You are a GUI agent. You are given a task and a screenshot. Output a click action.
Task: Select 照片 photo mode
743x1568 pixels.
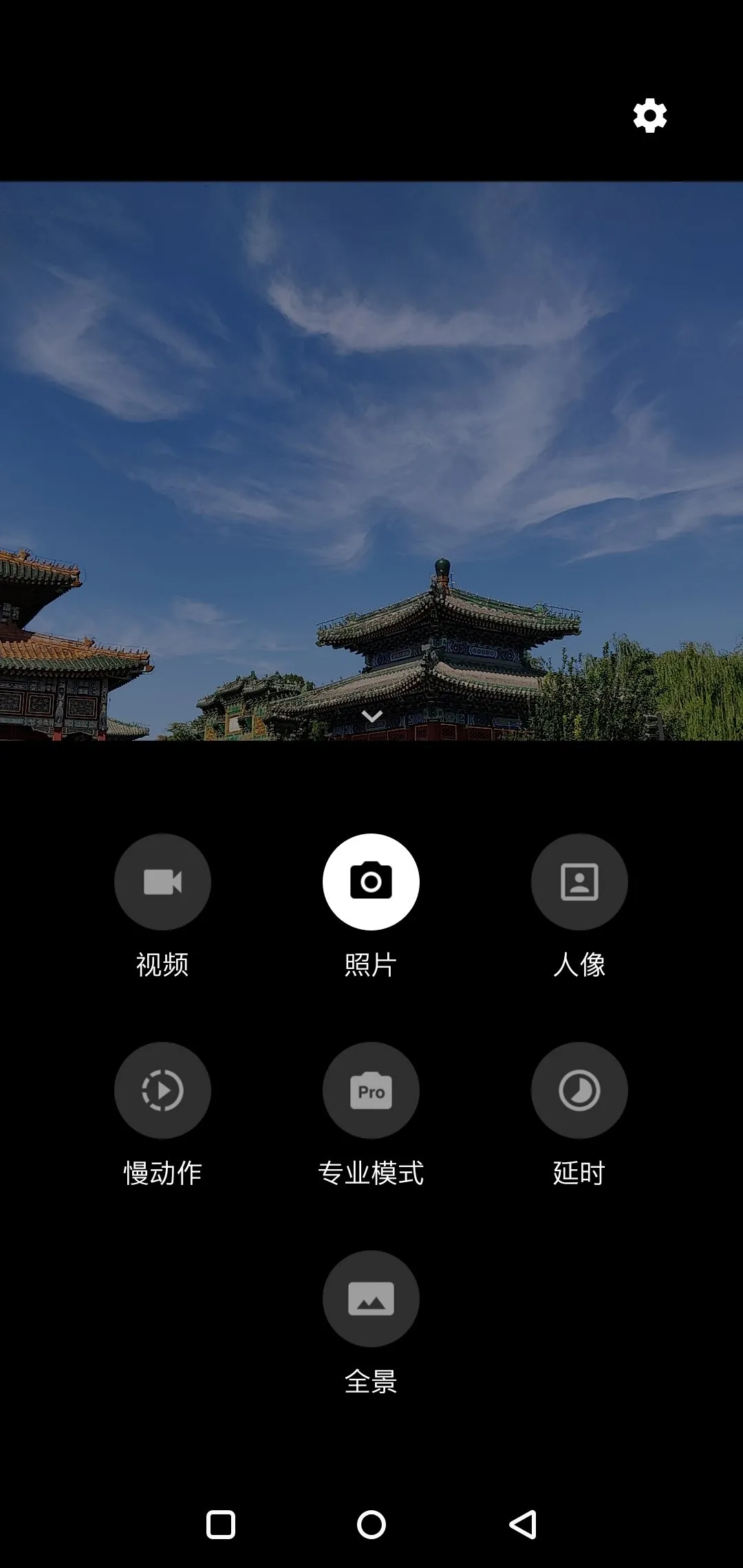pyautogui.click(x=371, y=882)
